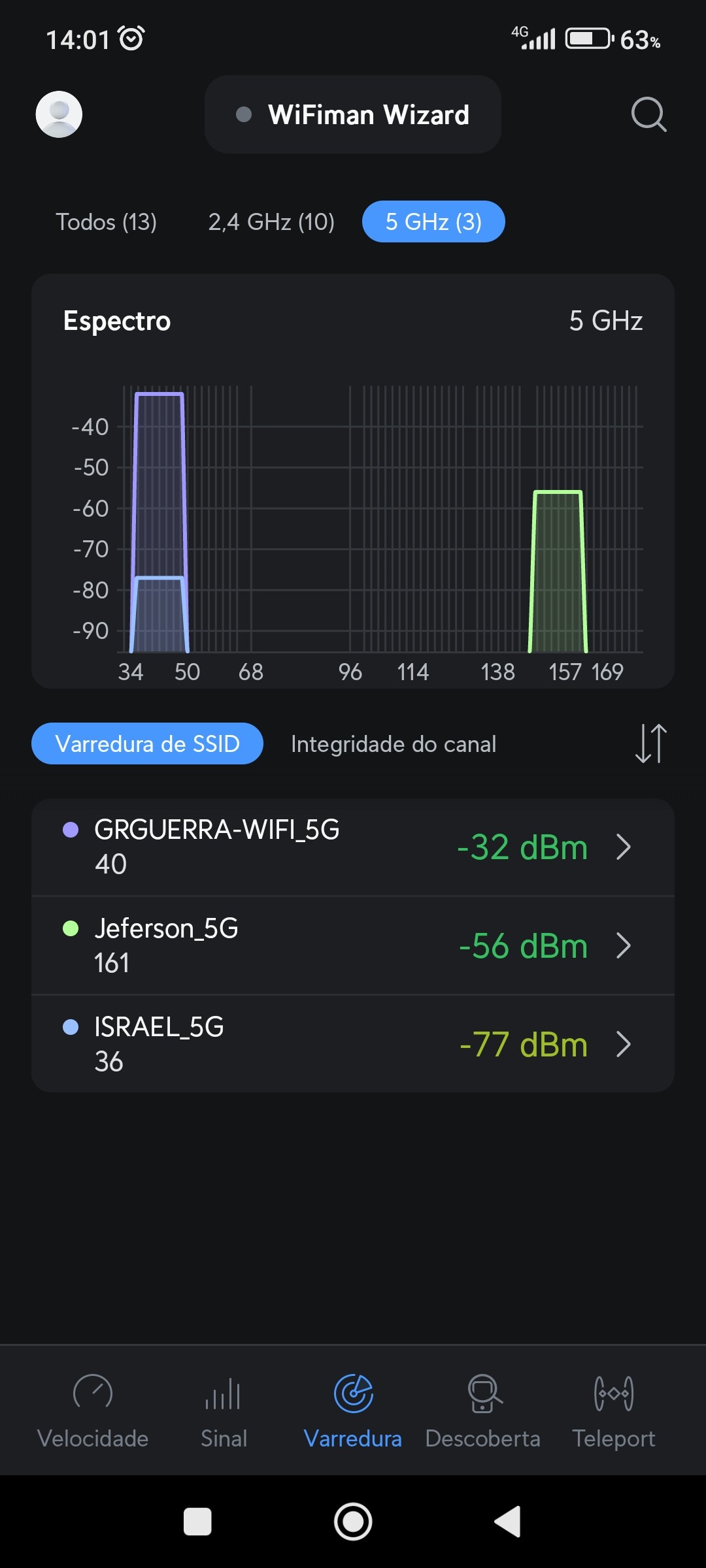Screen dimensions: 706x1568
Task: Select the 5 GHz (3) filter
Action: tap(433, 222)
